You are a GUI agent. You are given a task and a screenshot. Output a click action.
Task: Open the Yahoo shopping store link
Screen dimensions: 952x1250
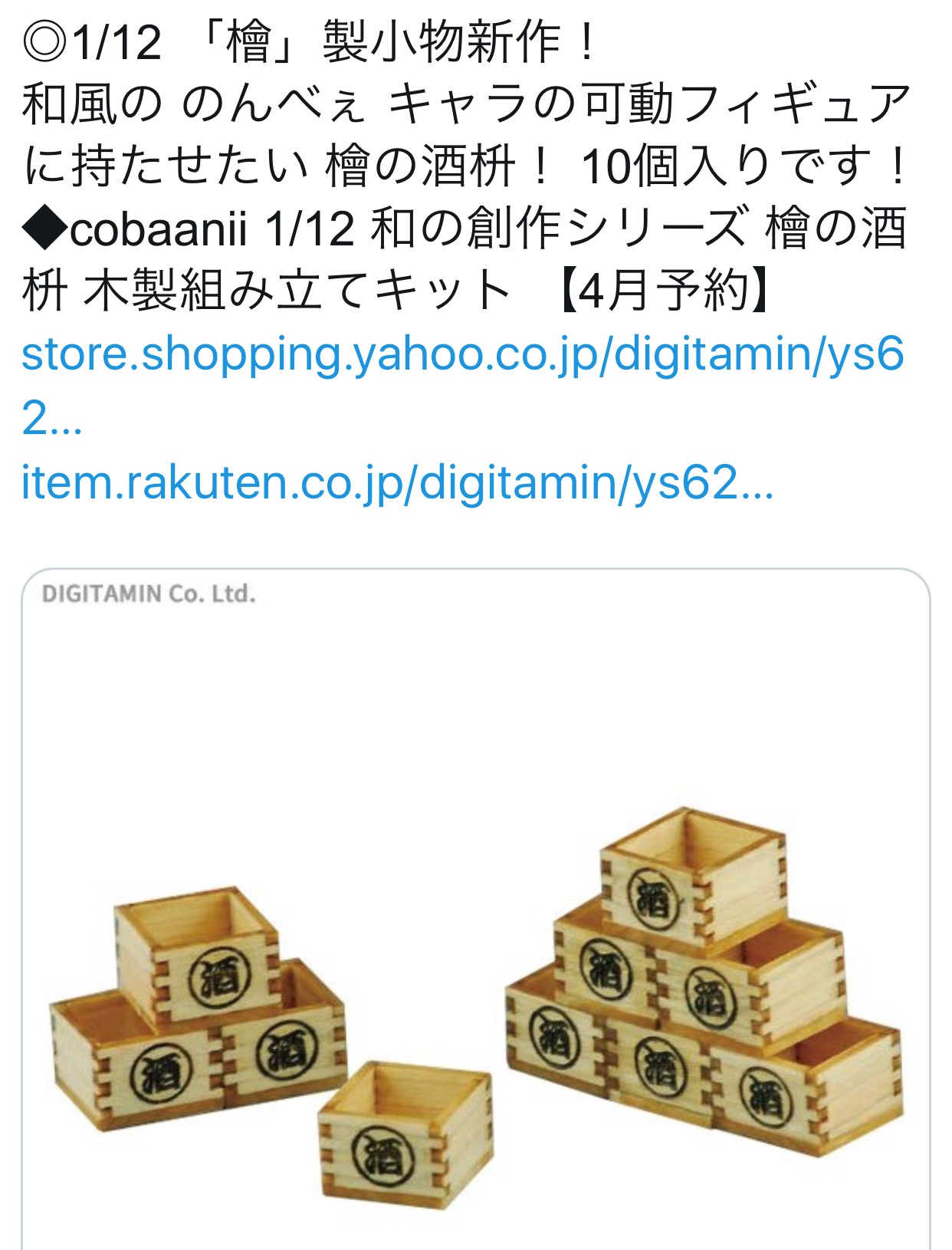coord(462,355)
